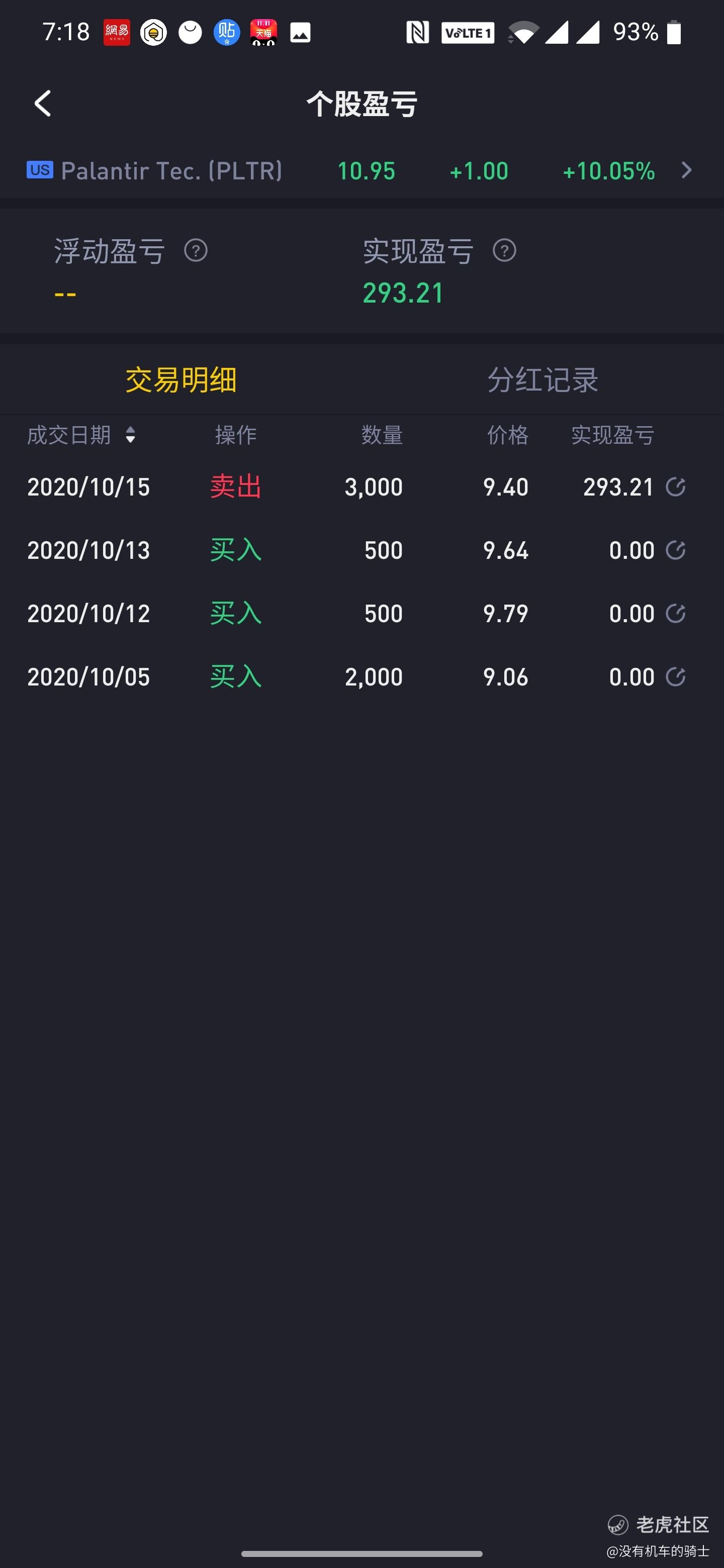Tap the edit icon on the 2020/10/05 buy row
724x1568 pixels.
click(675, 677)
